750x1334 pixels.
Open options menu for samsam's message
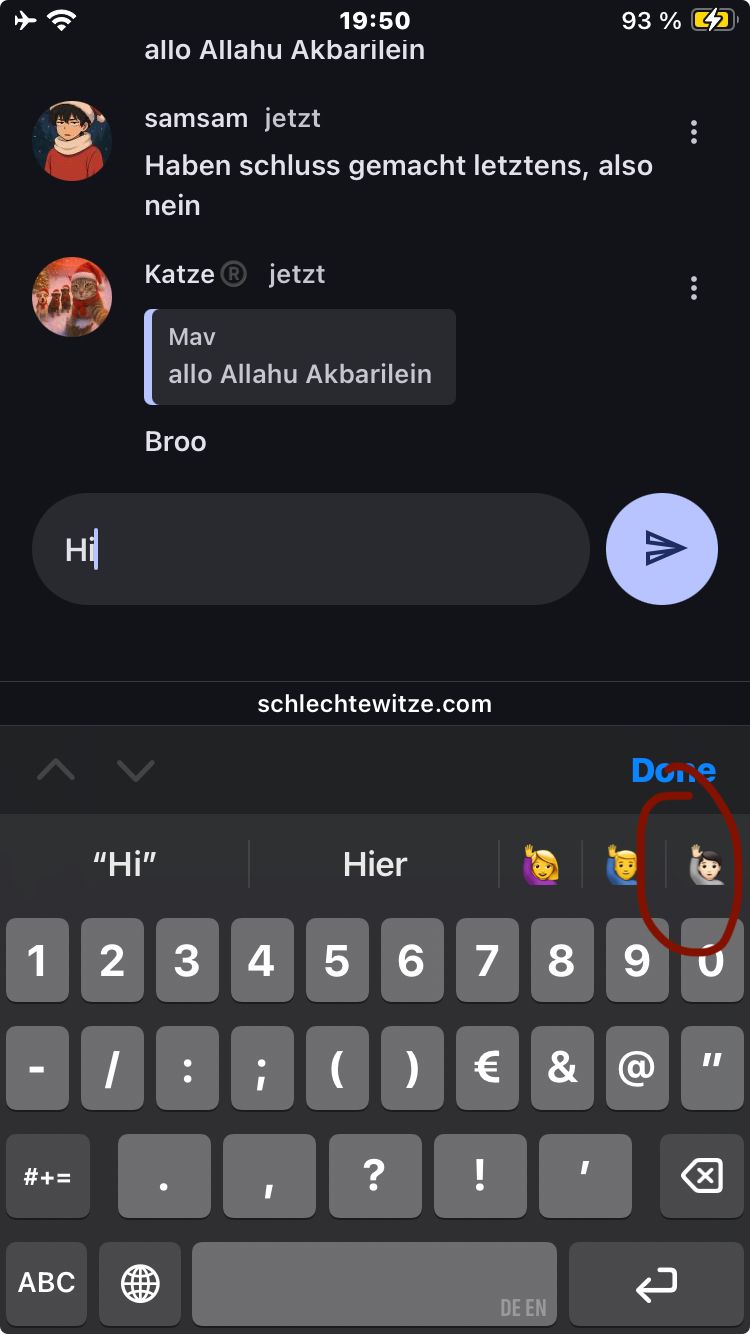693,132
